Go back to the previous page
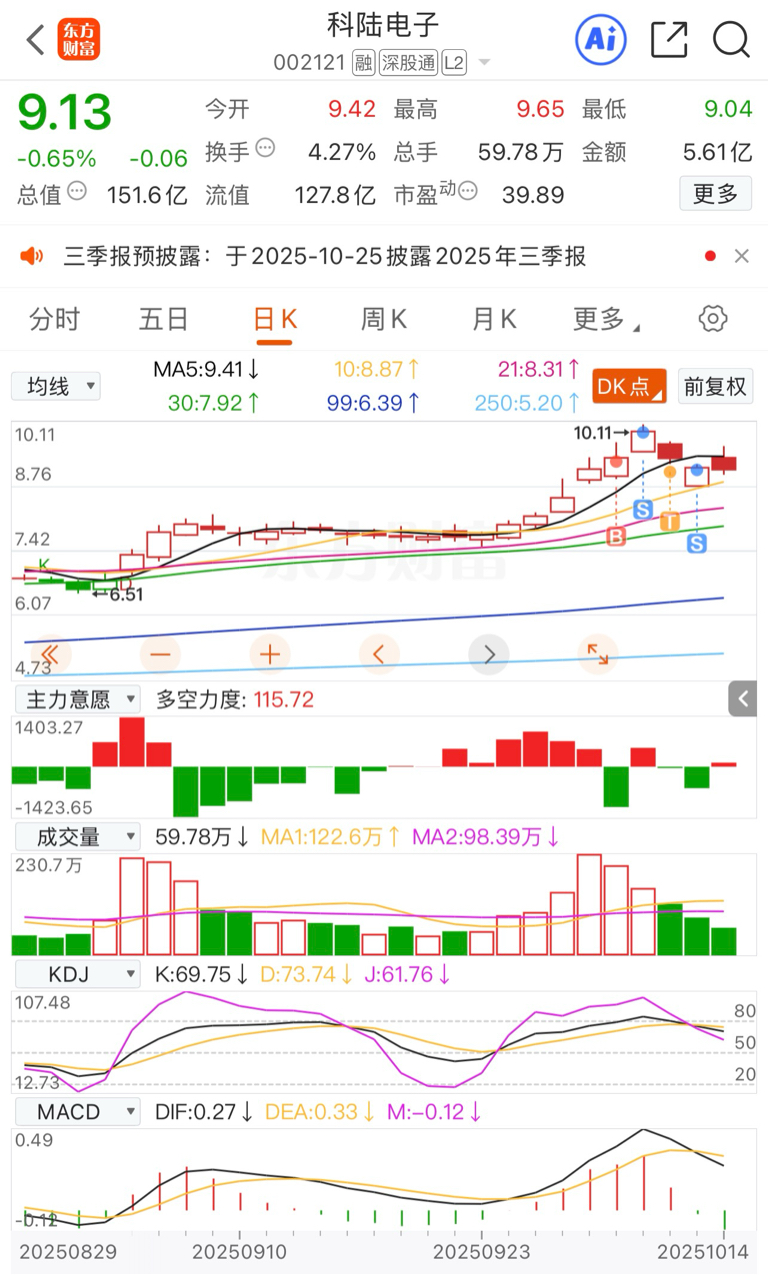This screenshot has height=1275, width=768. click(x=36, y=41)
